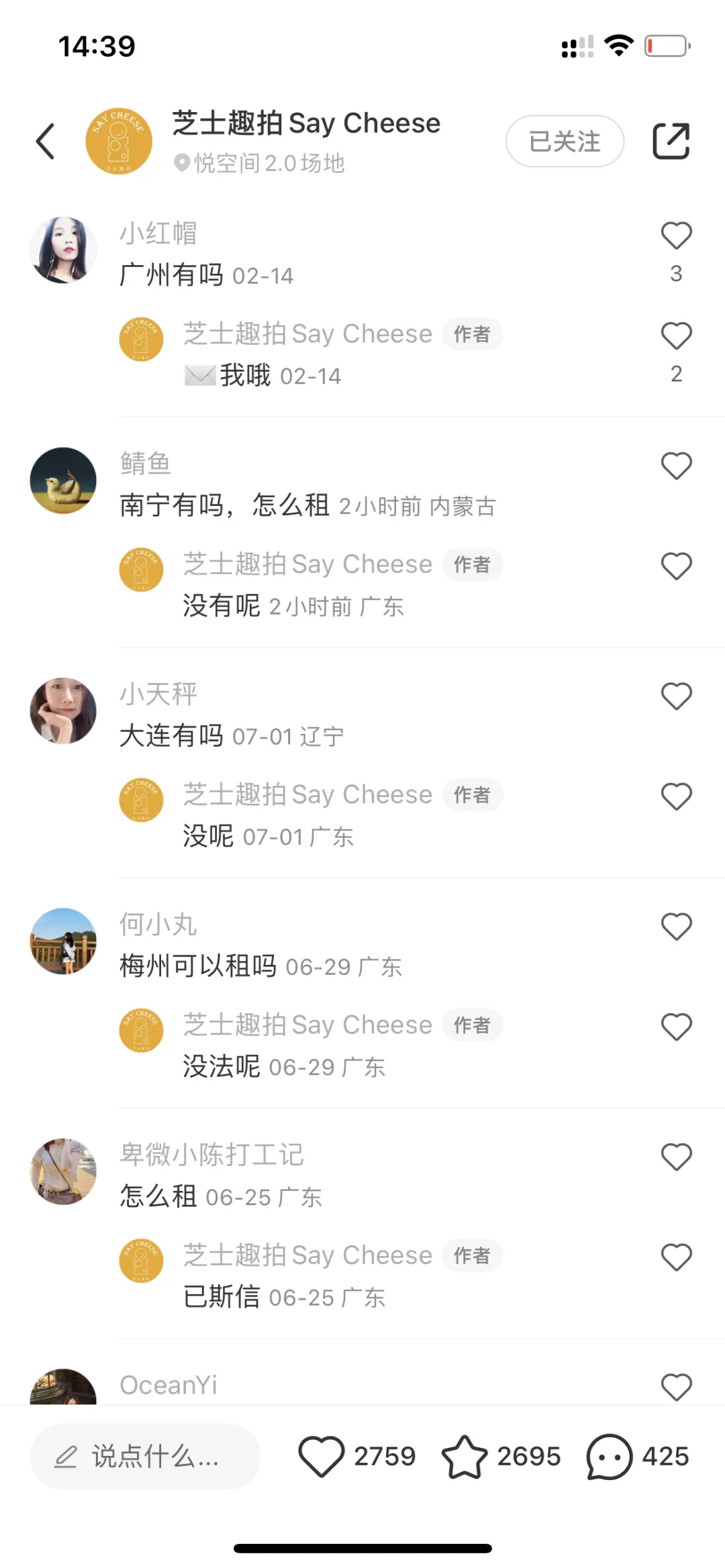This screenshot has height=1568, width=725.
Task: Tap the 已关注 follow button
Action: (565, 142)
